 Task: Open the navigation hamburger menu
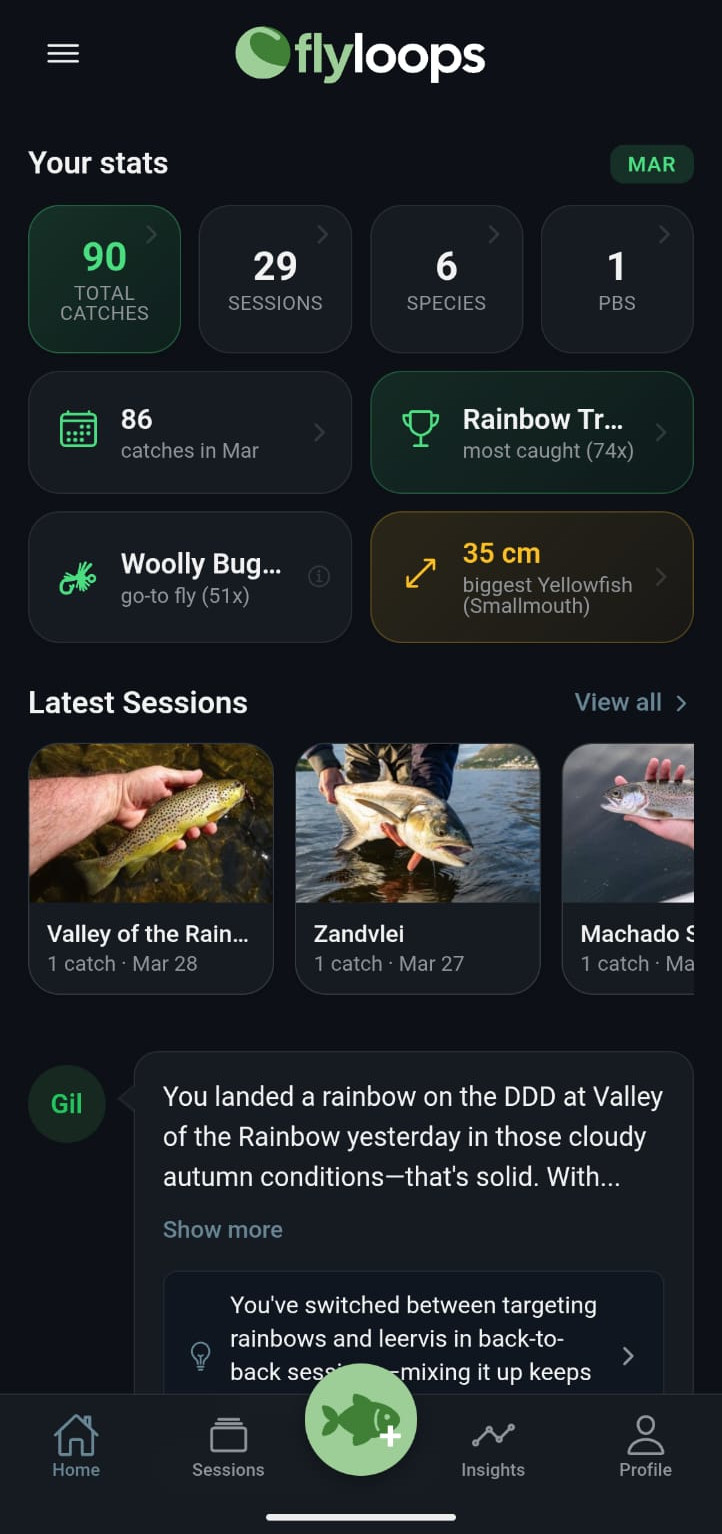[x=63, y=53]
